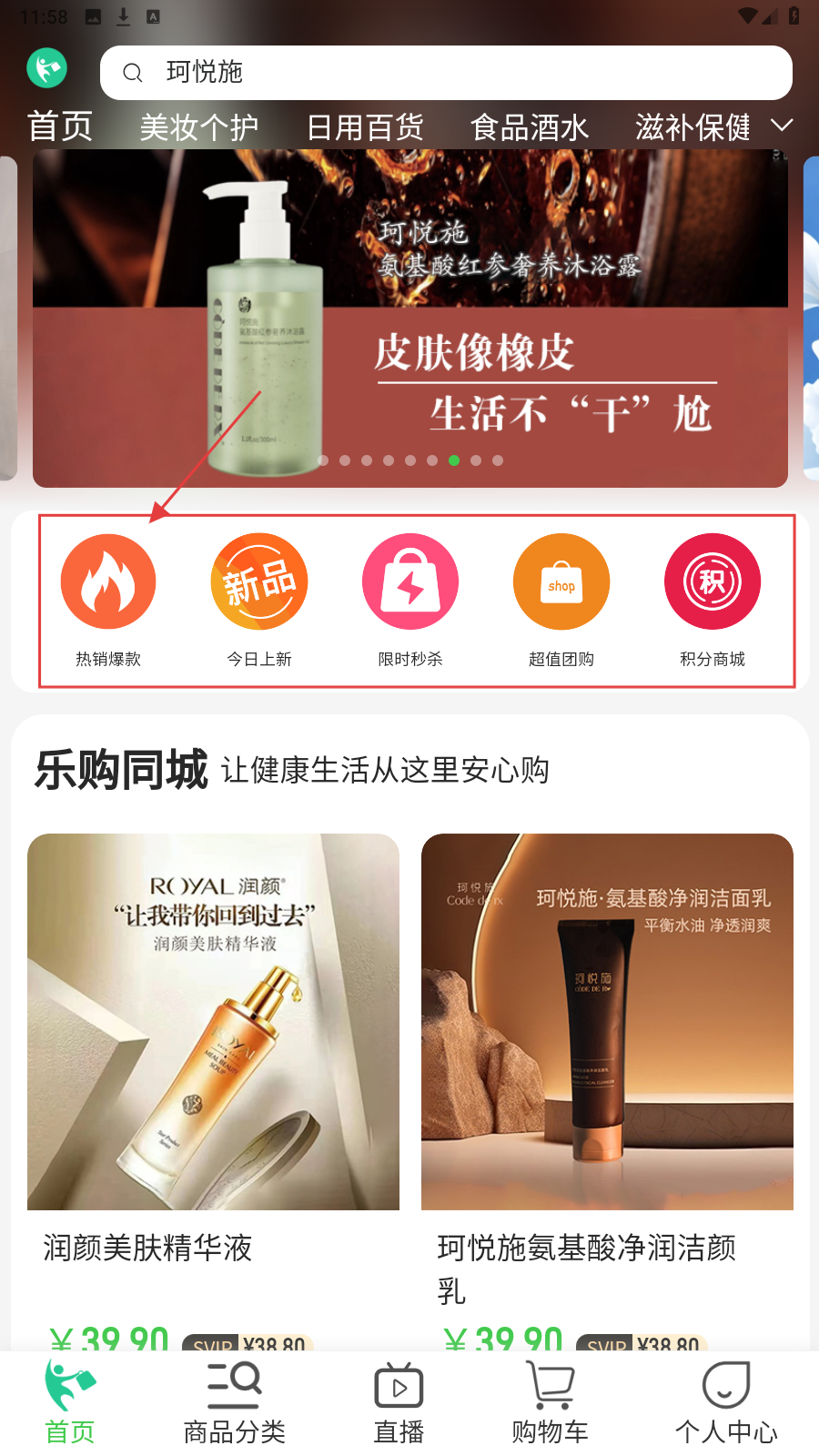This screenshot has height=1456, width=819.
Task: Select the 首页 top tab
Action: coord(60,127)
